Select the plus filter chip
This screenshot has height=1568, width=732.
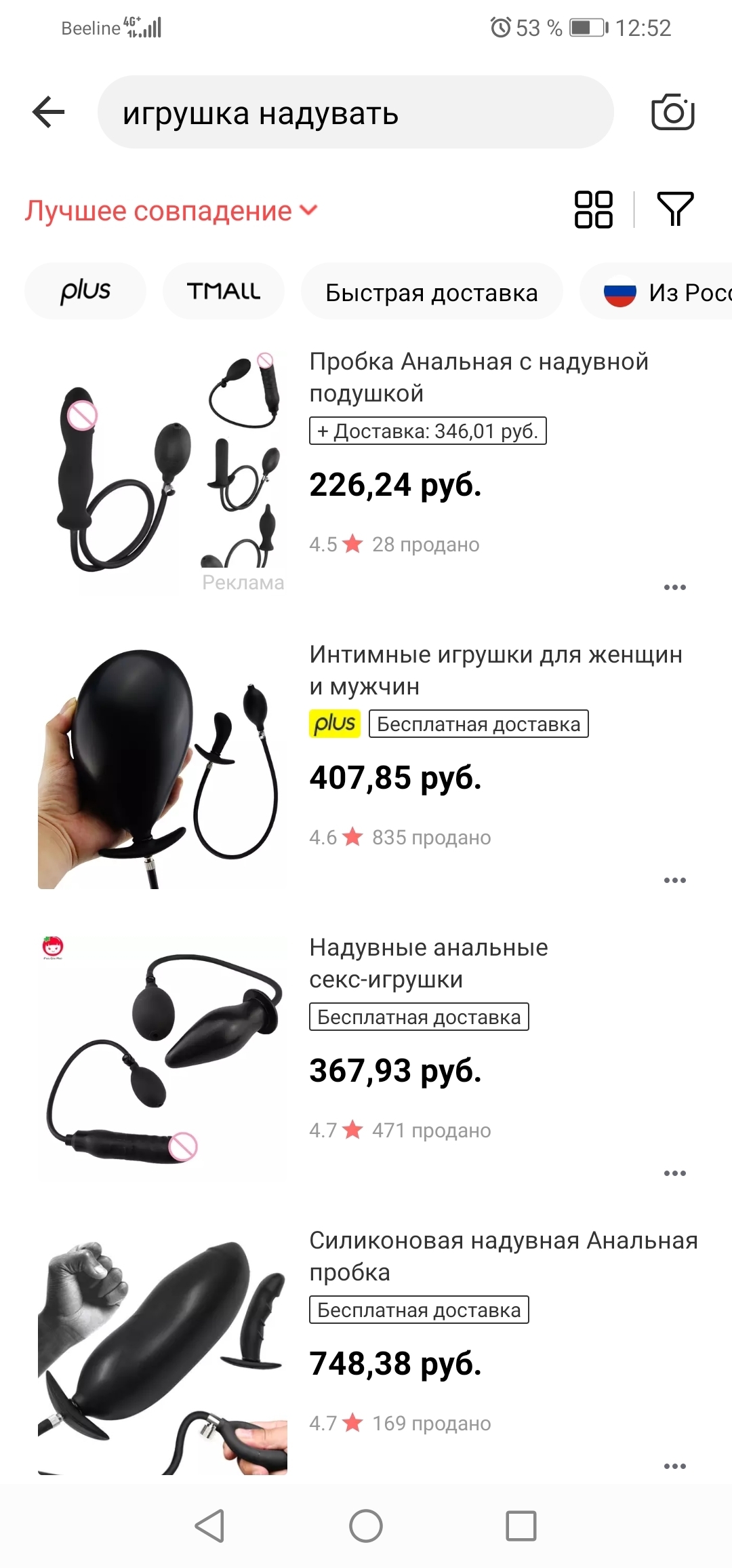[x=85, y=292]
